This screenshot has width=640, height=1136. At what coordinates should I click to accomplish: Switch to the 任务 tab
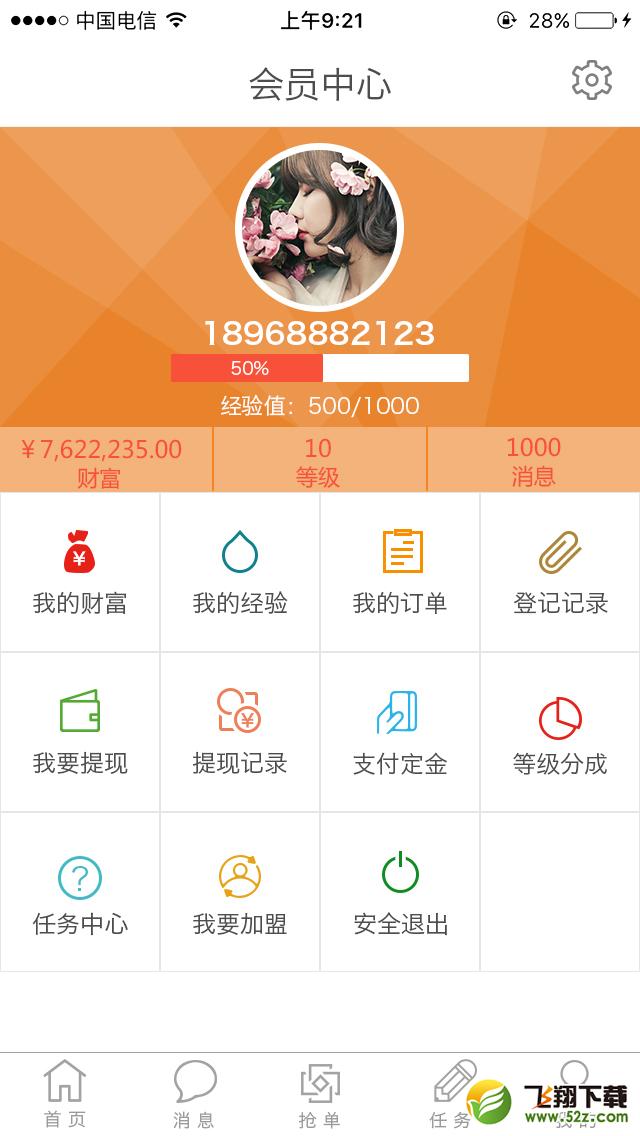tap(451, 1094)
